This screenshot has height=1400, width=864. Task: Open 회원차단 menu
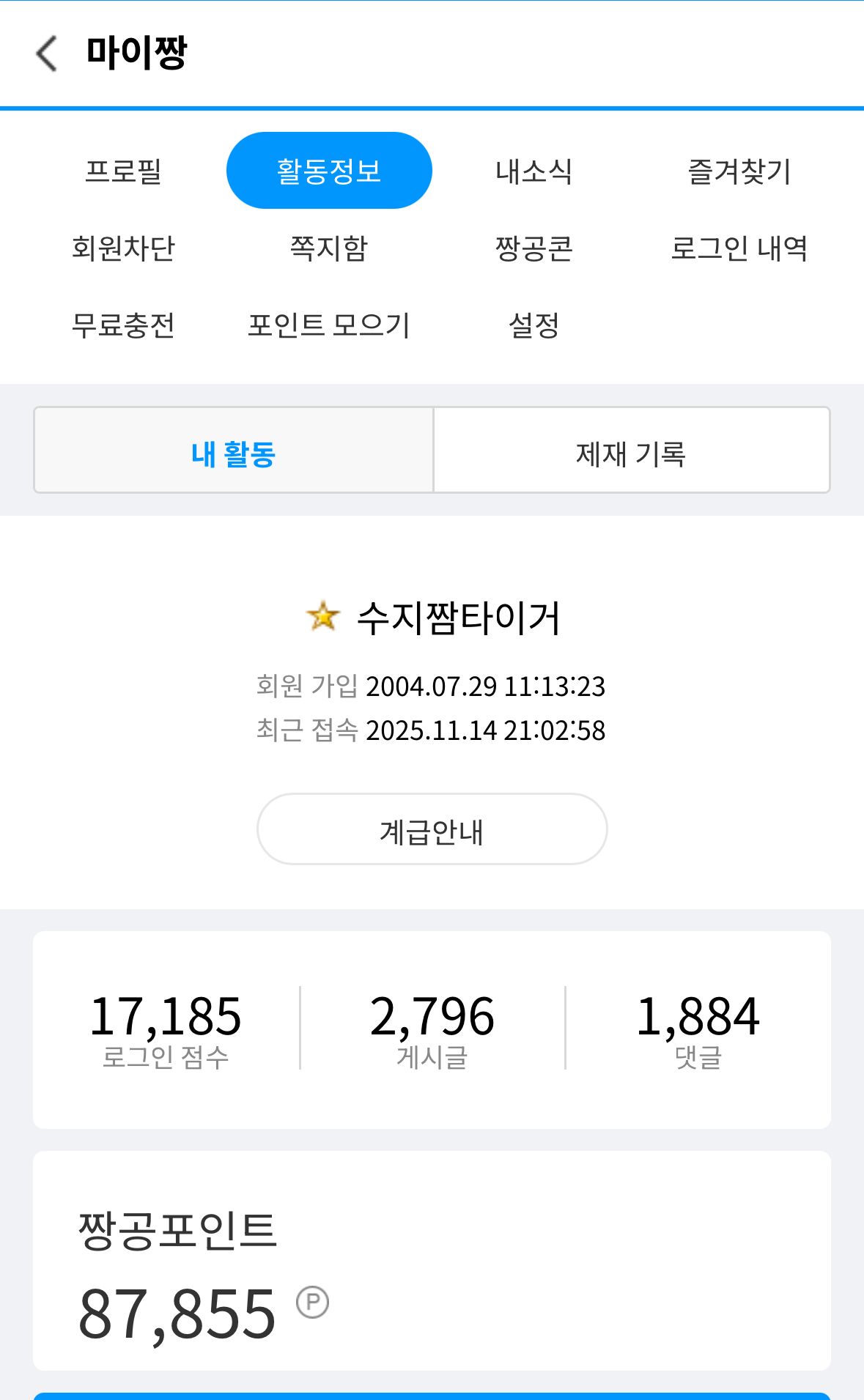pyautogui.click(x=123, y=248)
